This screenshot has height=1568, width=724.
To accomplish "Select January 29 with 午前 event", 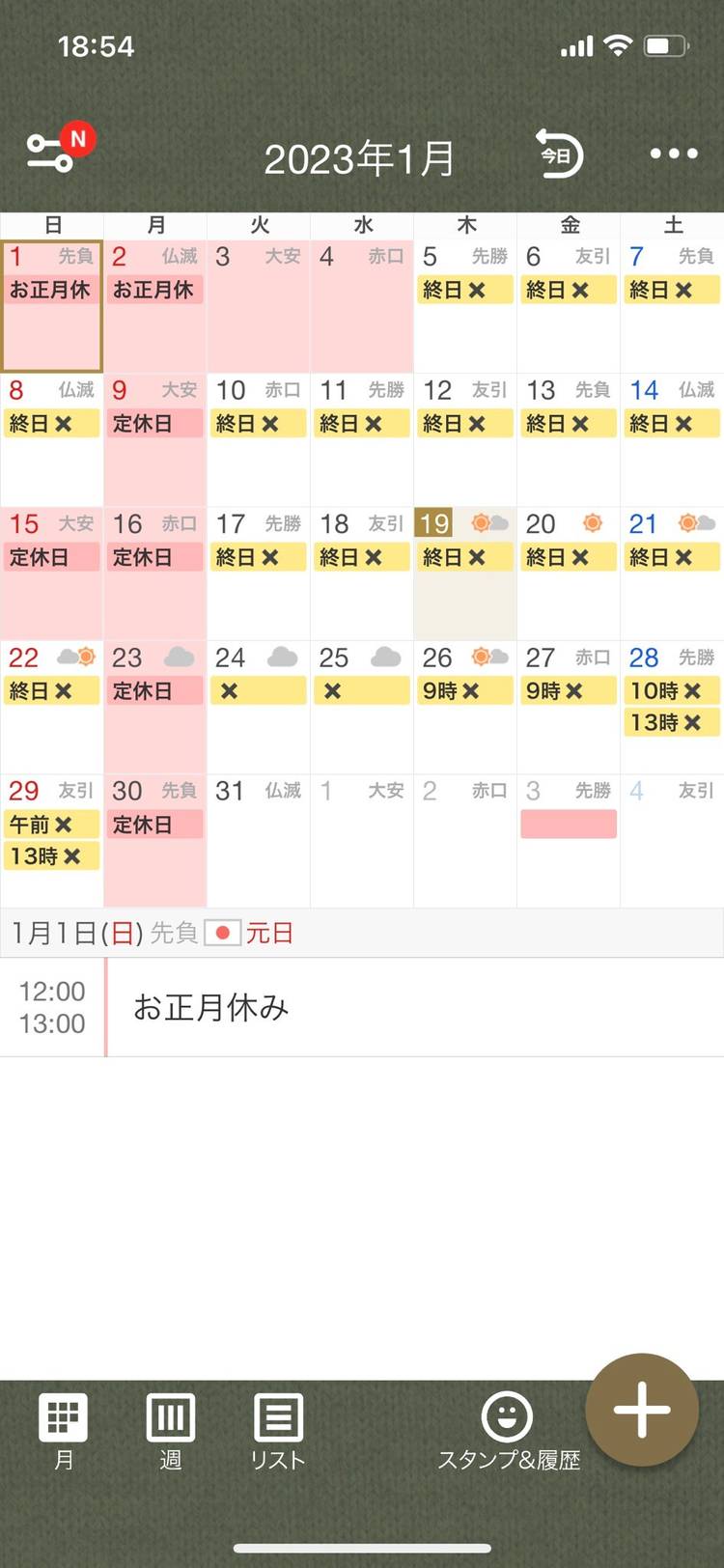I will (x=52, y=840).
